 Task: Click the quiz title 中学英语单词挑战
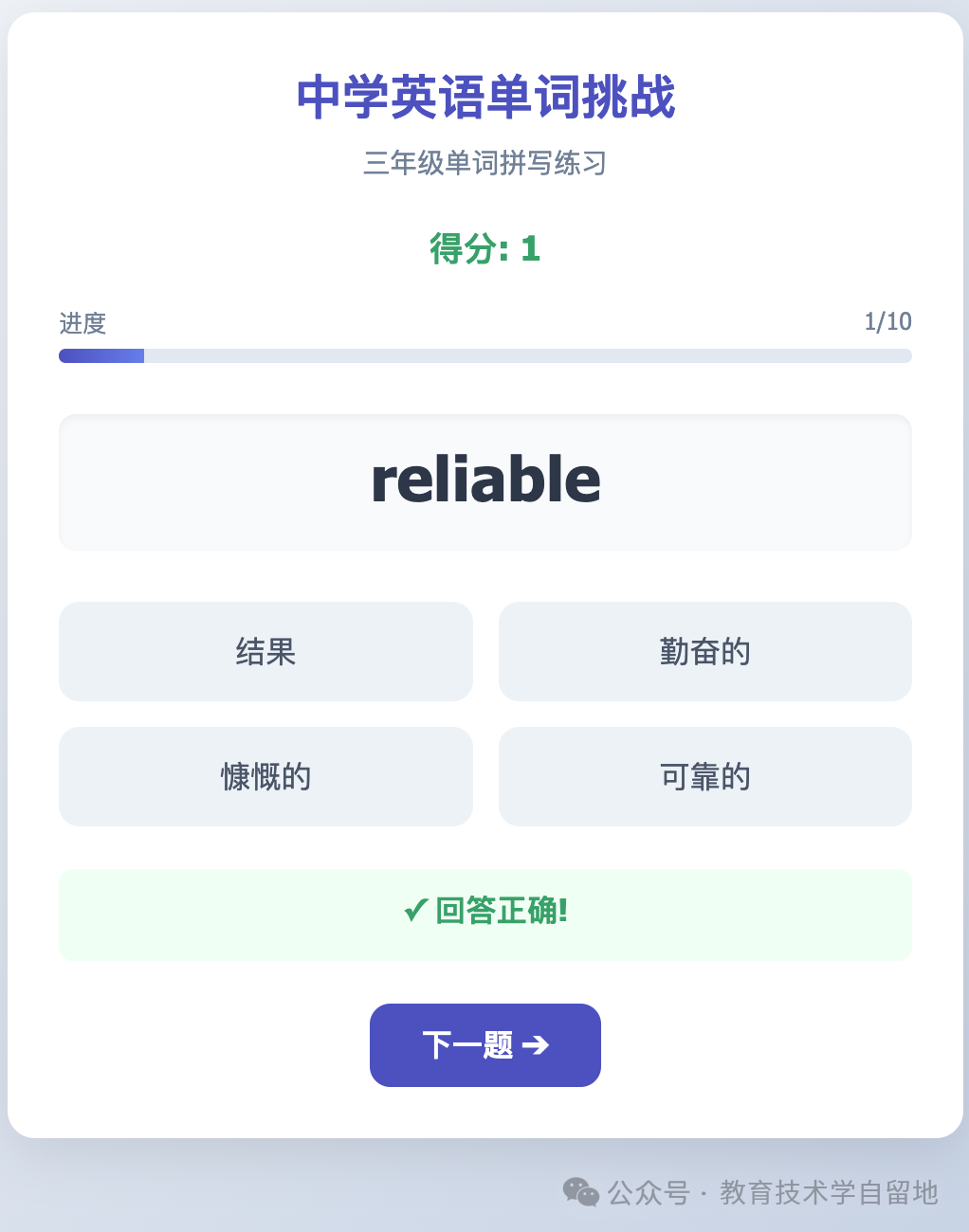484,98
